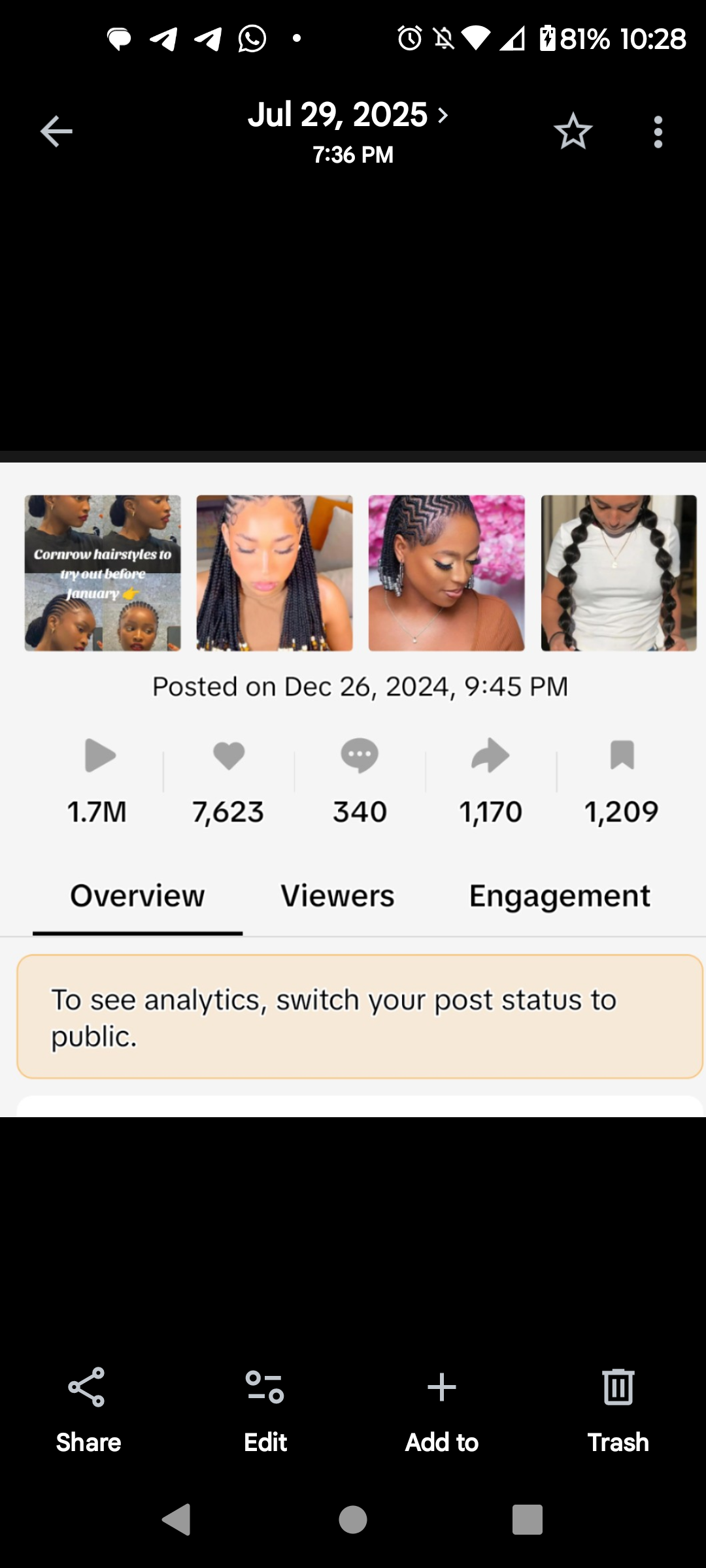Go back from the photo viewer
The width and height of the screenshot is (706, 1568).
click(x=56, y=131)
